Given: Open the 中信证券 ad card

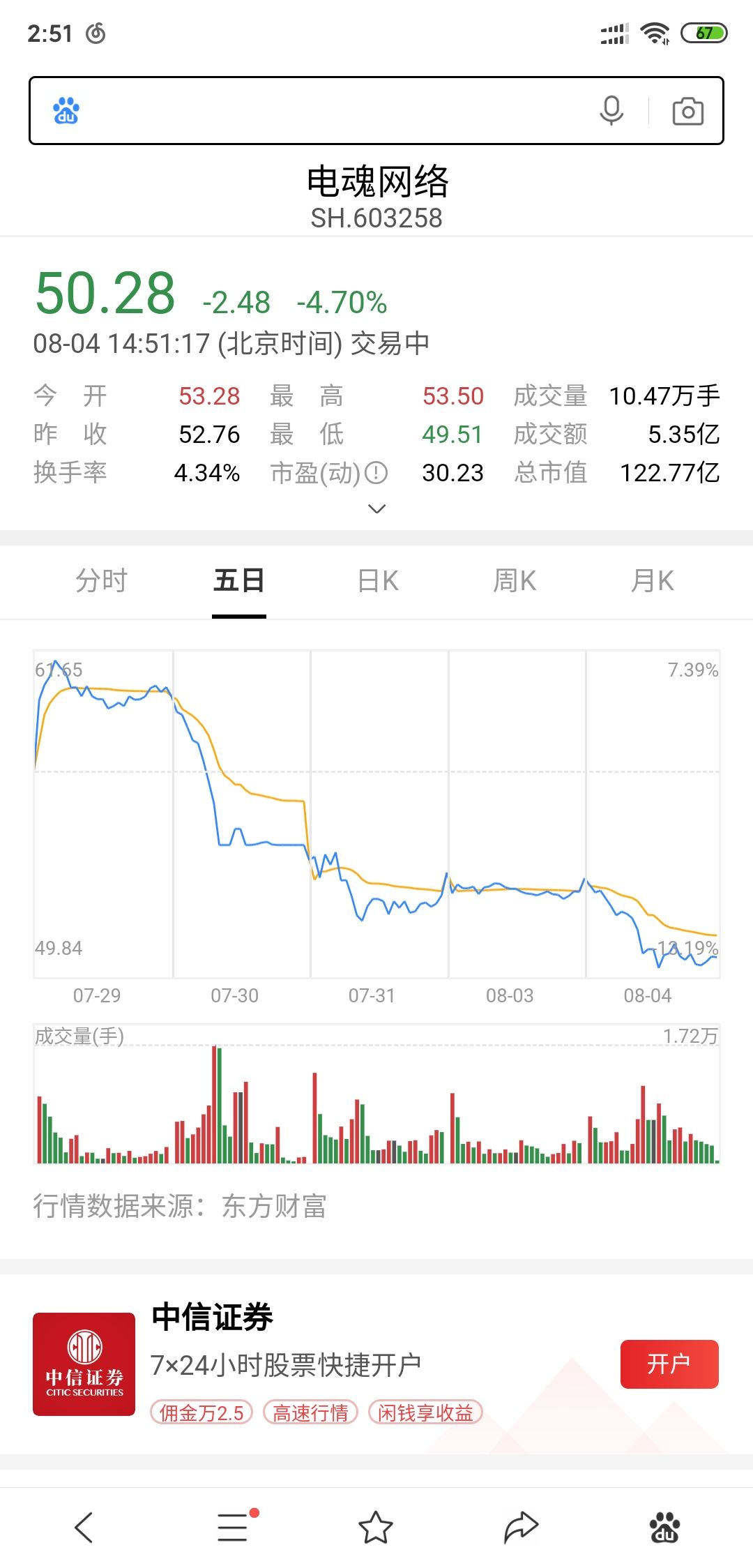Looking at the screenshot, I should pos(376,1364).
